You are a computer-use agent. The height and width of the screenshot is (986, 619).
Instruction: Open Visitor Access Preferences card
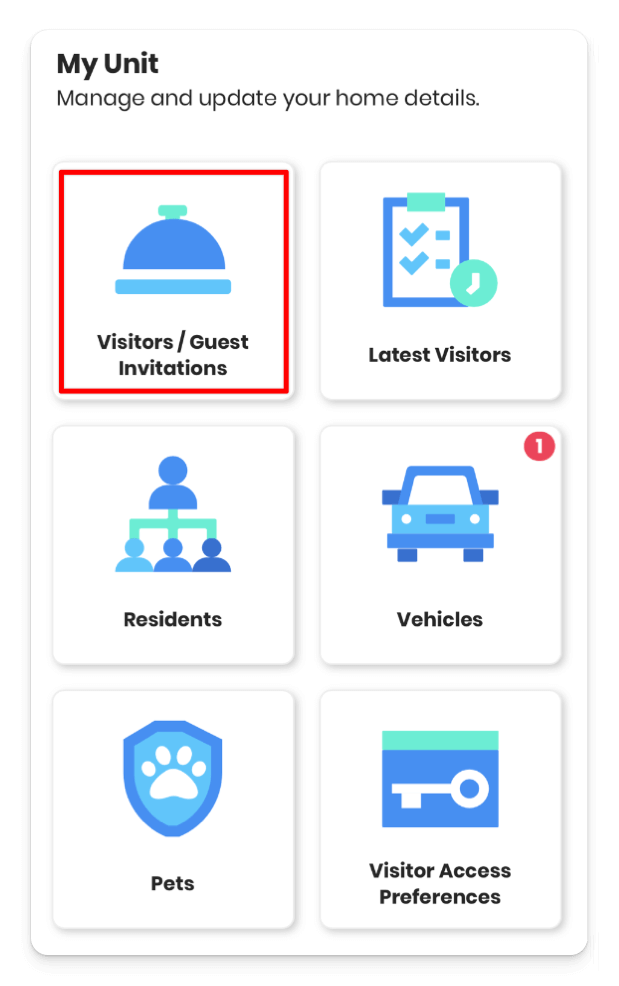pyautogui.click(x=440, y=810)
